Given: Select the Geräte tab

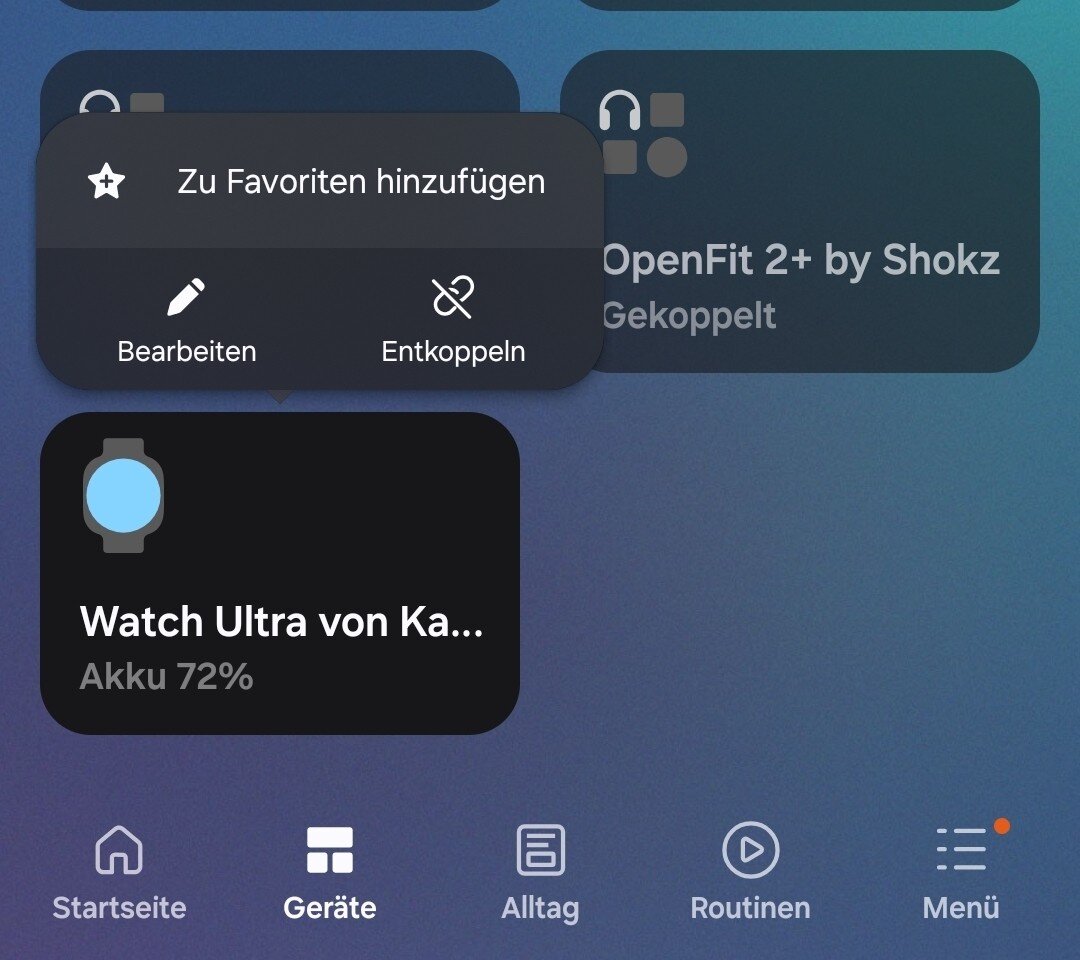Looking at the screenshot, I should click(x=330, y=872).
